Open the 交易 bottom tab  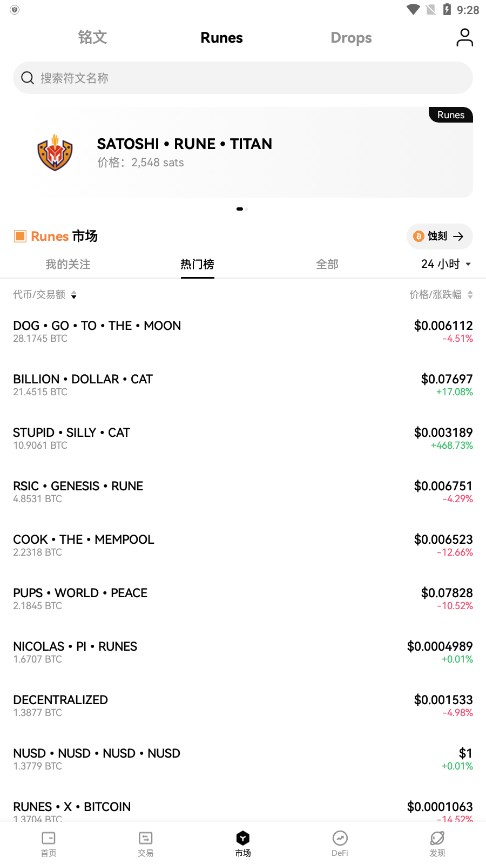(145, 844)
